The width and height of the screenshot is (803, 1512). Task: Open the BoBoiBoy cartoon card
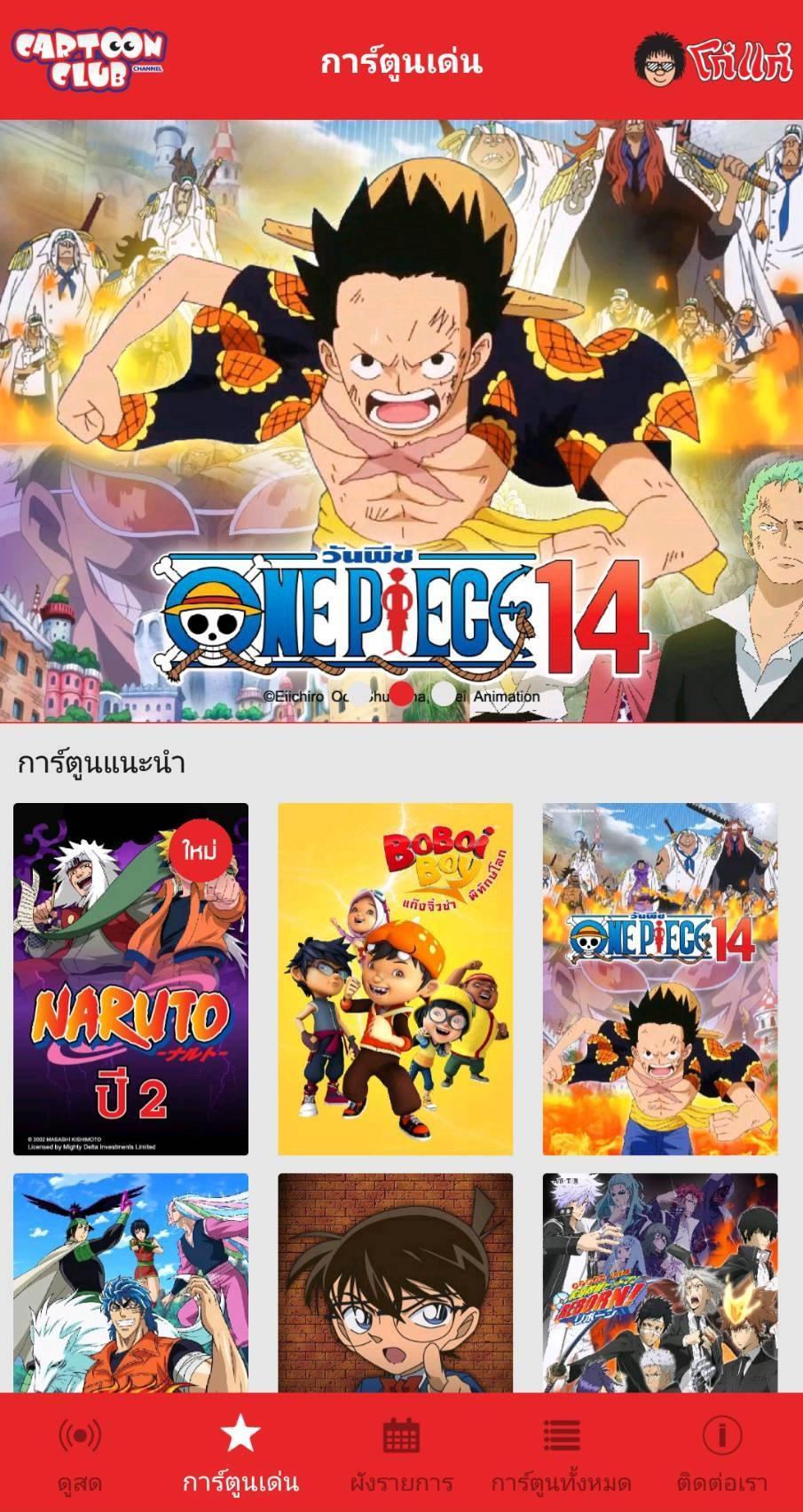pyautogui.click(x=396, y=979)
